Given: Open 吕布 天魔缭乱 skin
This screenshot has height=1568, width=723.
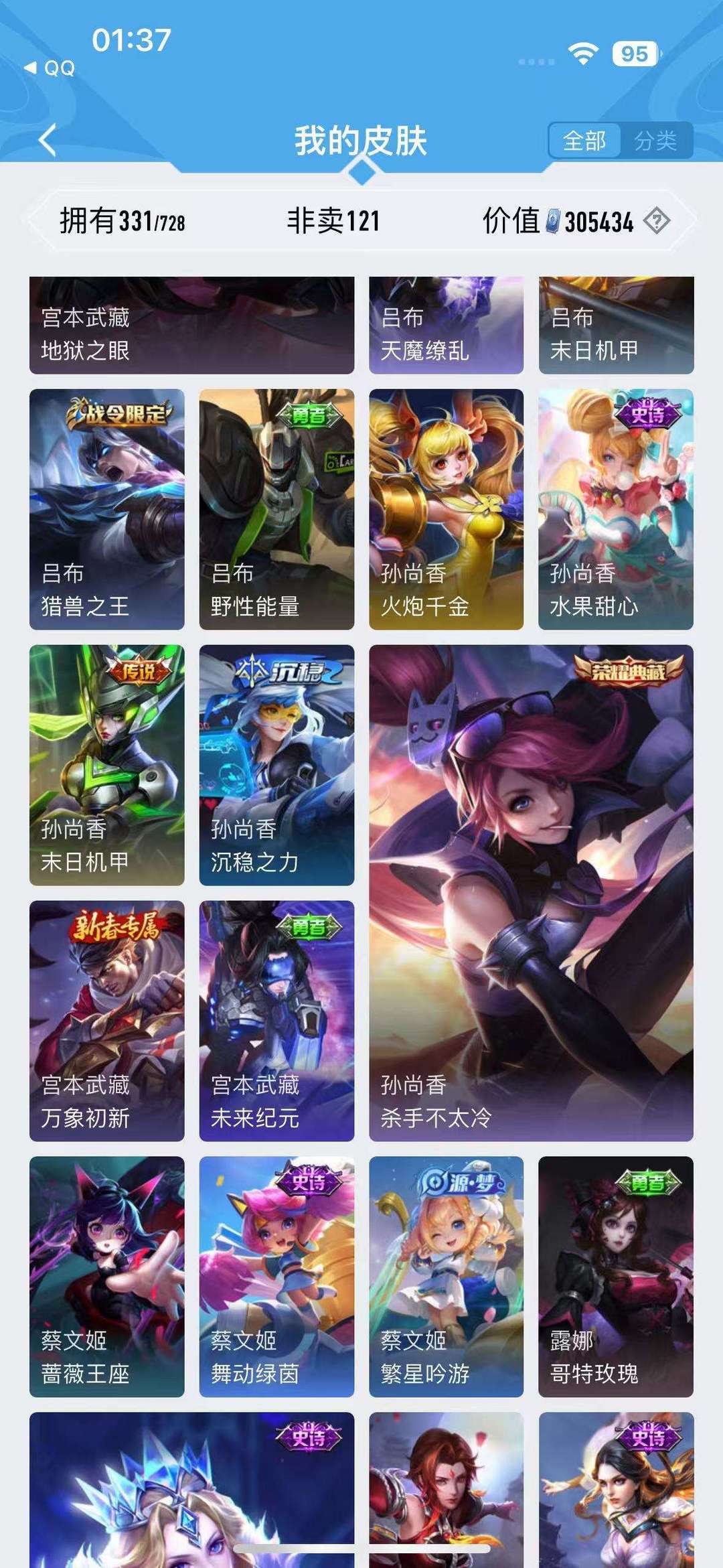Looking at the screenshot, I should click(x=446, y=325).
